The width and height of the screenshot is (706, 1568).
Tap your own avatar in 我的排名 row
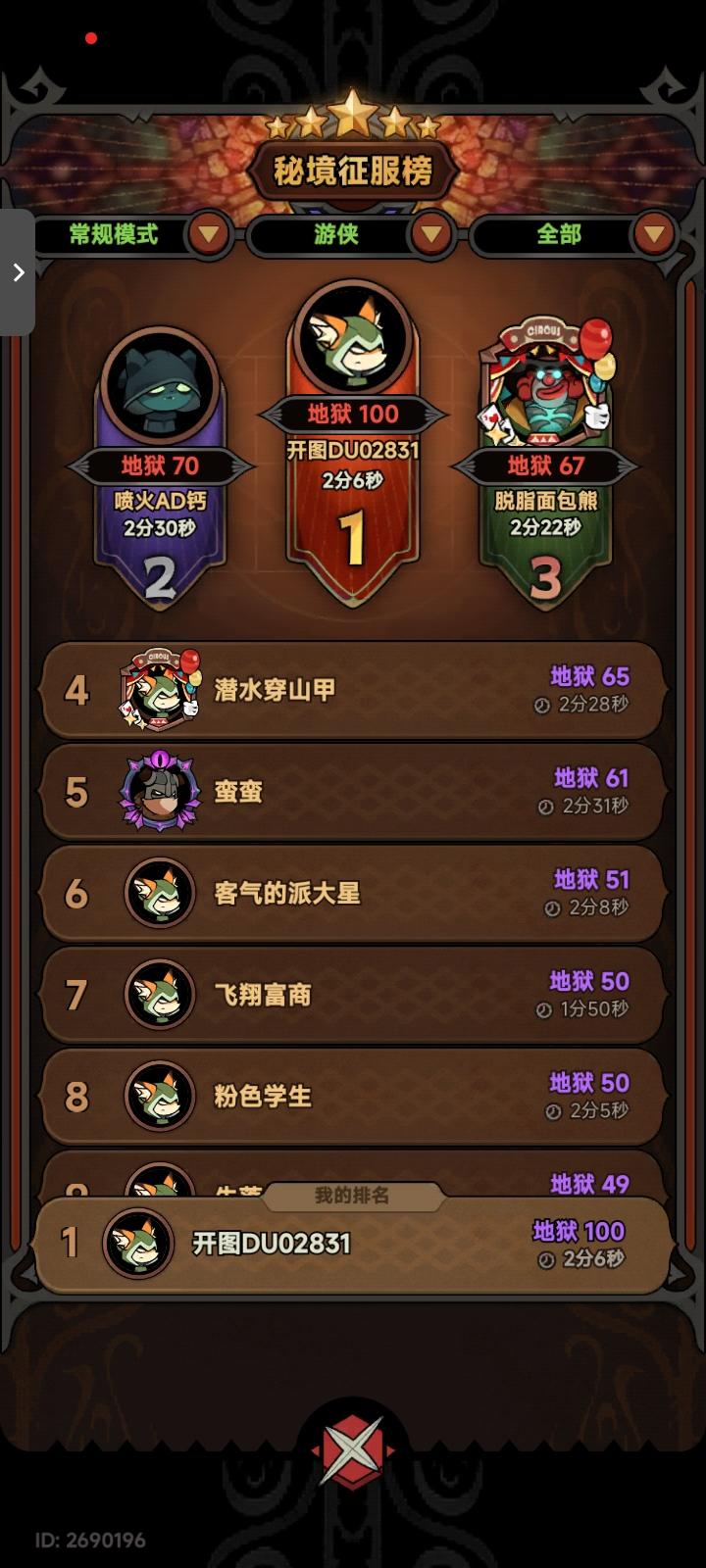click(137, 1245)
